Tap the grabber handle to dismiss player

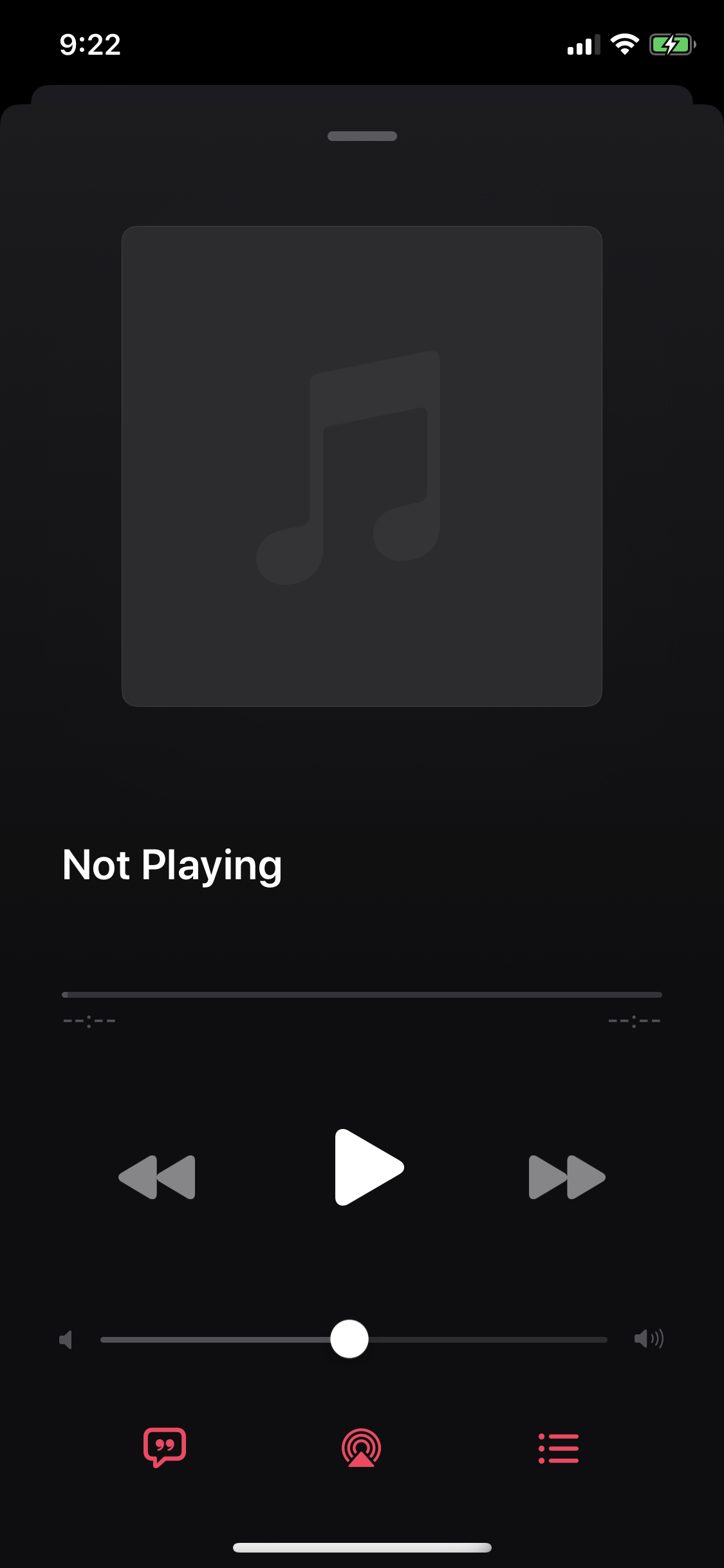362,136
